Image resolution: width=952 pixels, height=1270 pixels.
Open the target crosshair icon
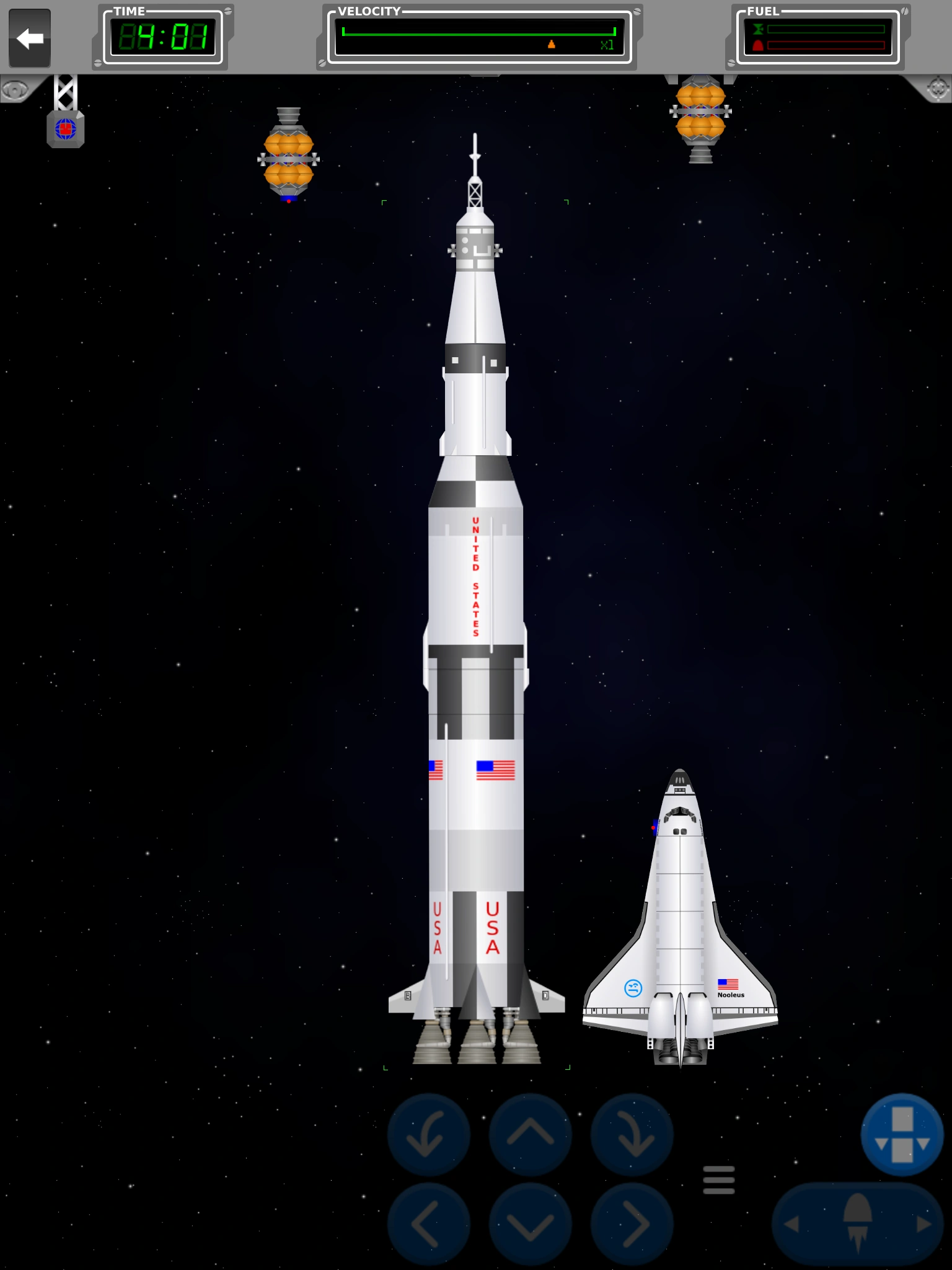click(x=938, y=90)
